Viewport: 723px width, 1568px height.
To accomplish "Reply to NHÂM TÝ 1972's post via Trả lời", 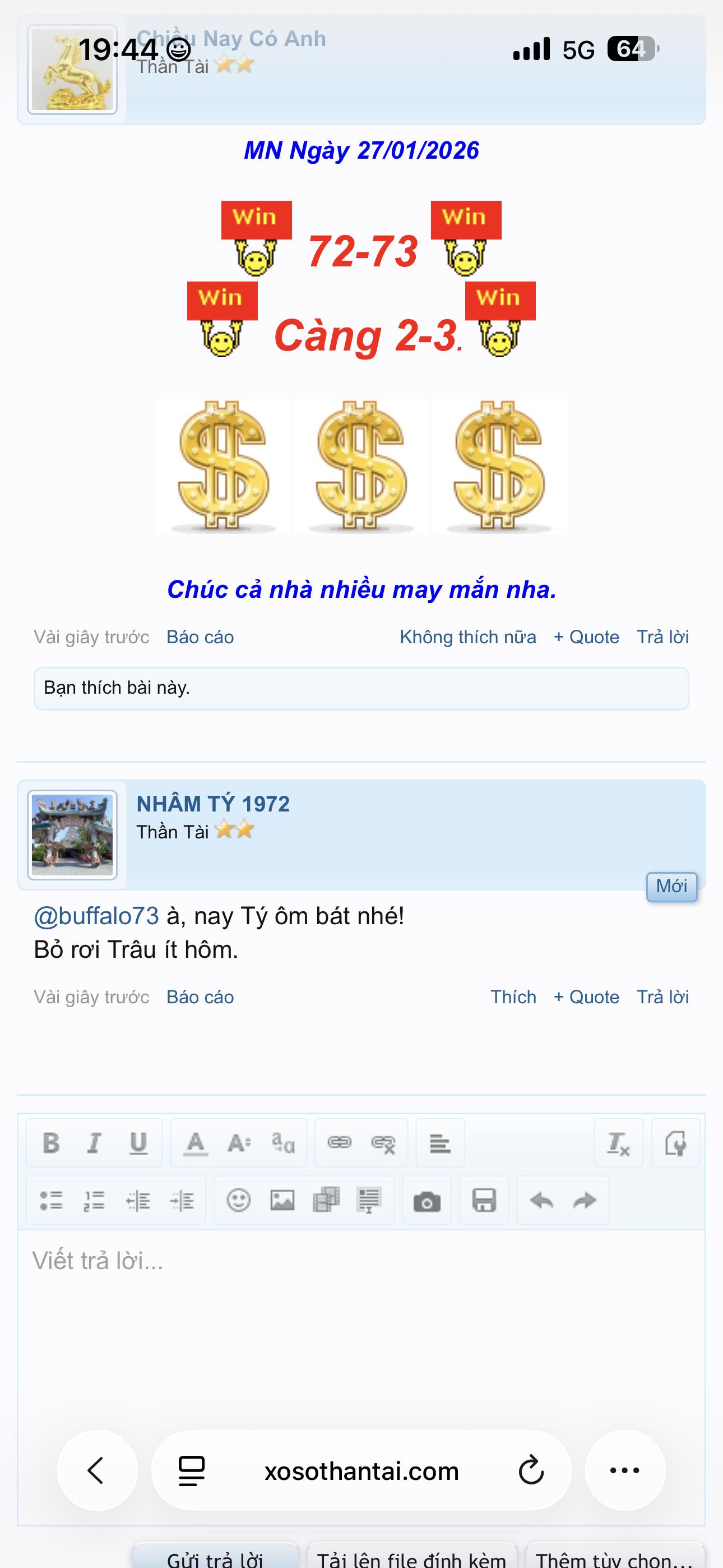I will pyautogui.click(x=662, y=997).
